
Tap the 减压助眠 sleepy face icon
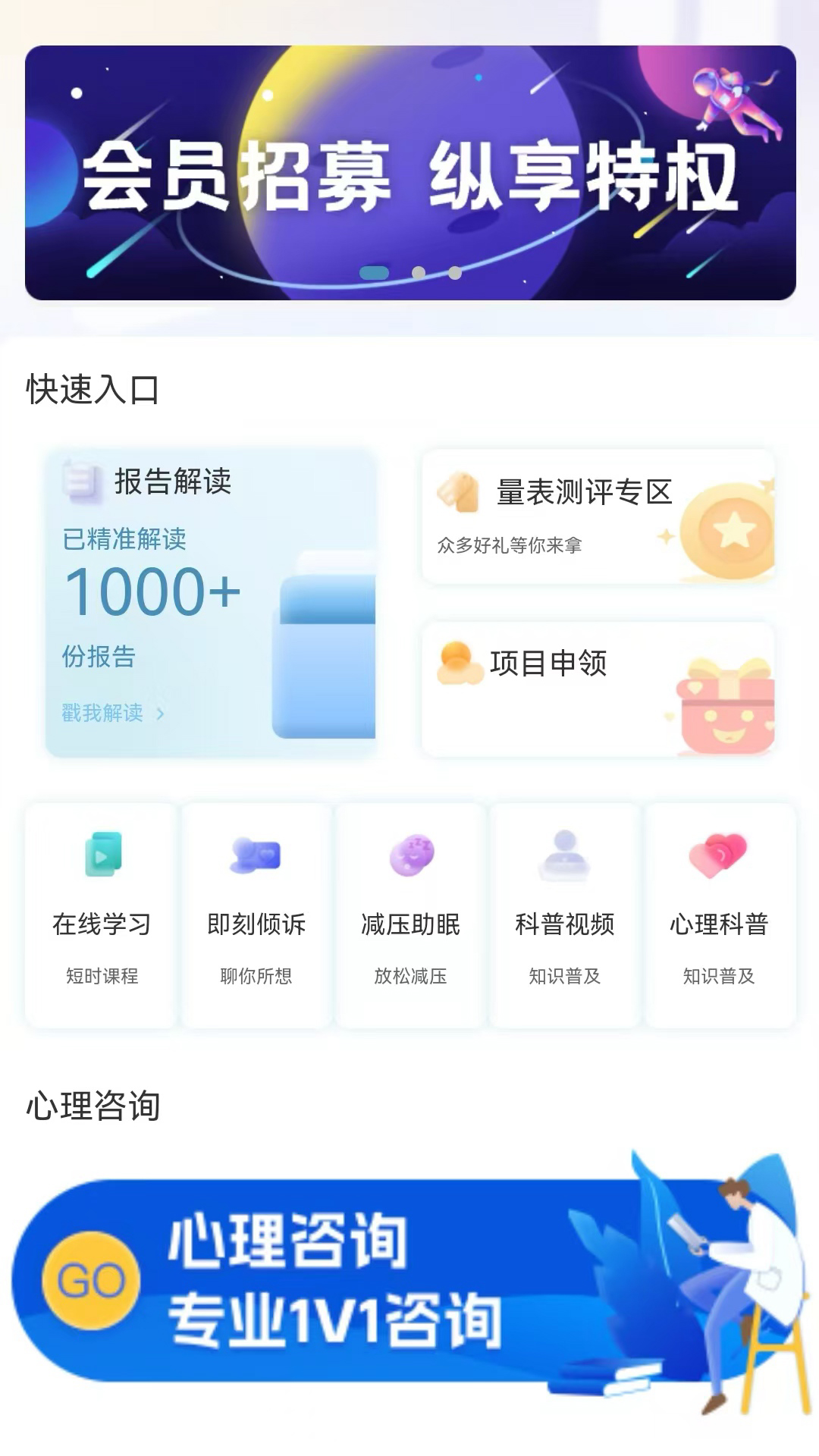[410, 857]
